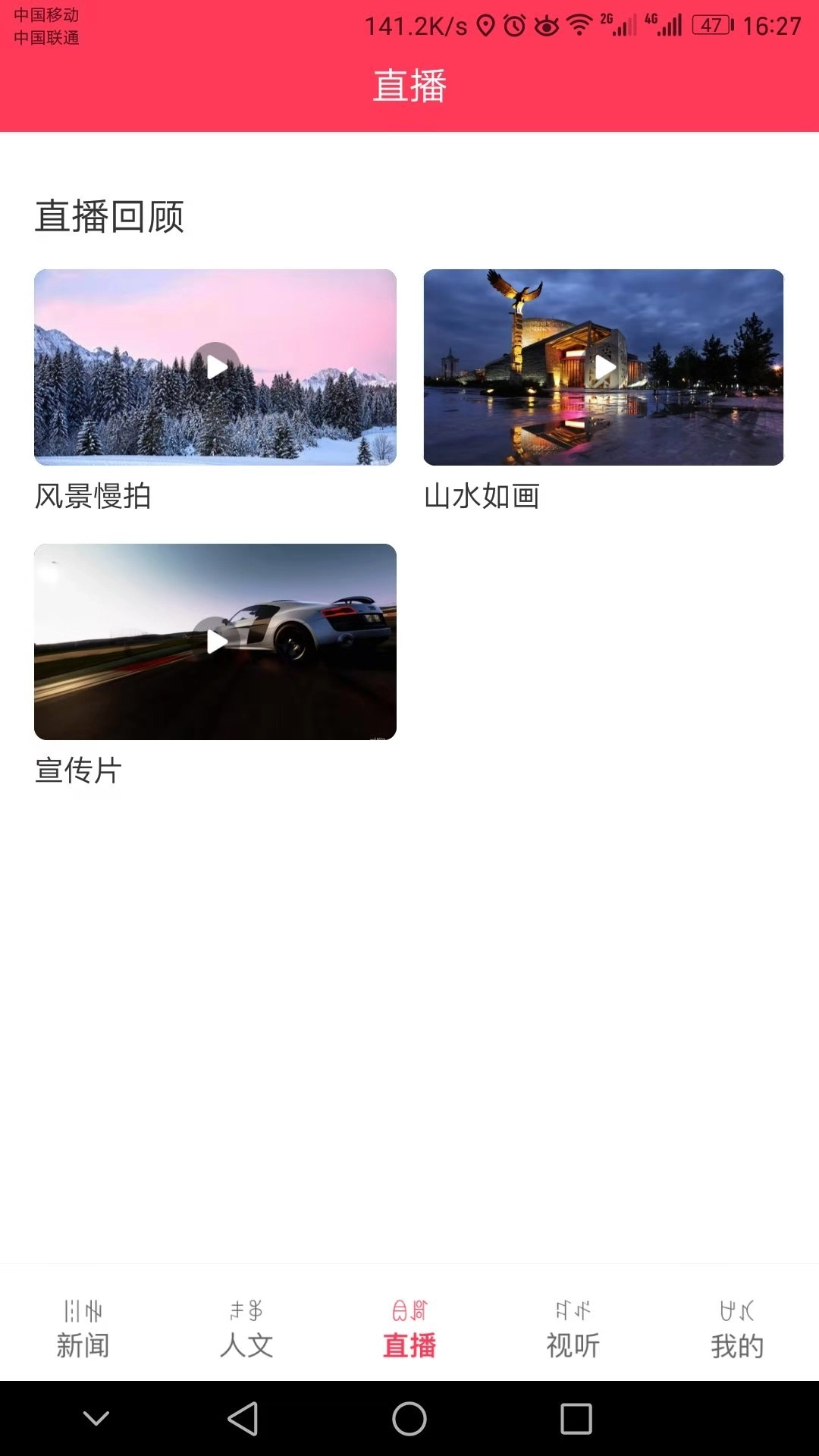The height and width of the screenshot is (1456, 819).
Task: Play the 风景慢拍 video
Action: click(x=215, y=366)
